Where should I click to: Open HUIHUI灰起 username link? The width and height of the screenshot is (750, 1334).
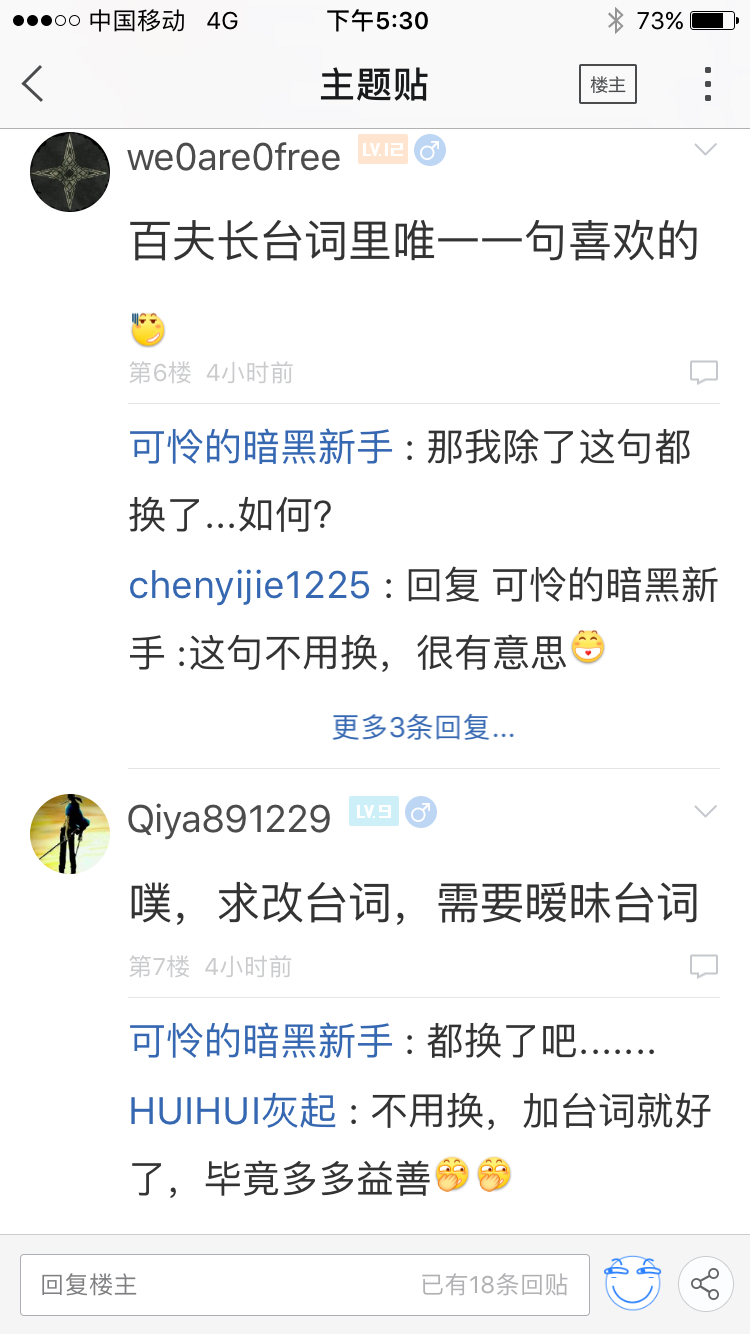pos(233,1111)
